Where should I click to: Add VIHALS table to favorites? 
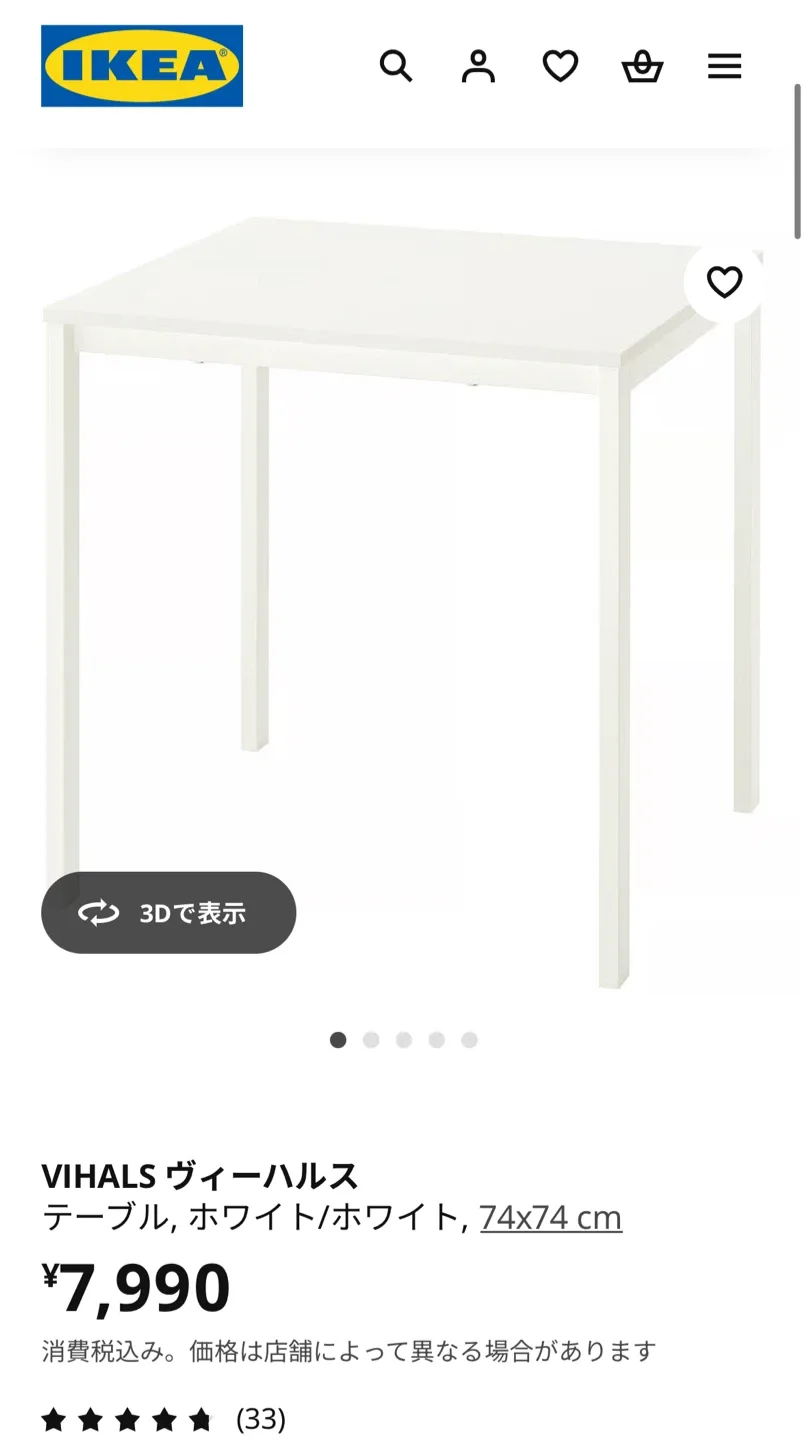click(724, 283)
